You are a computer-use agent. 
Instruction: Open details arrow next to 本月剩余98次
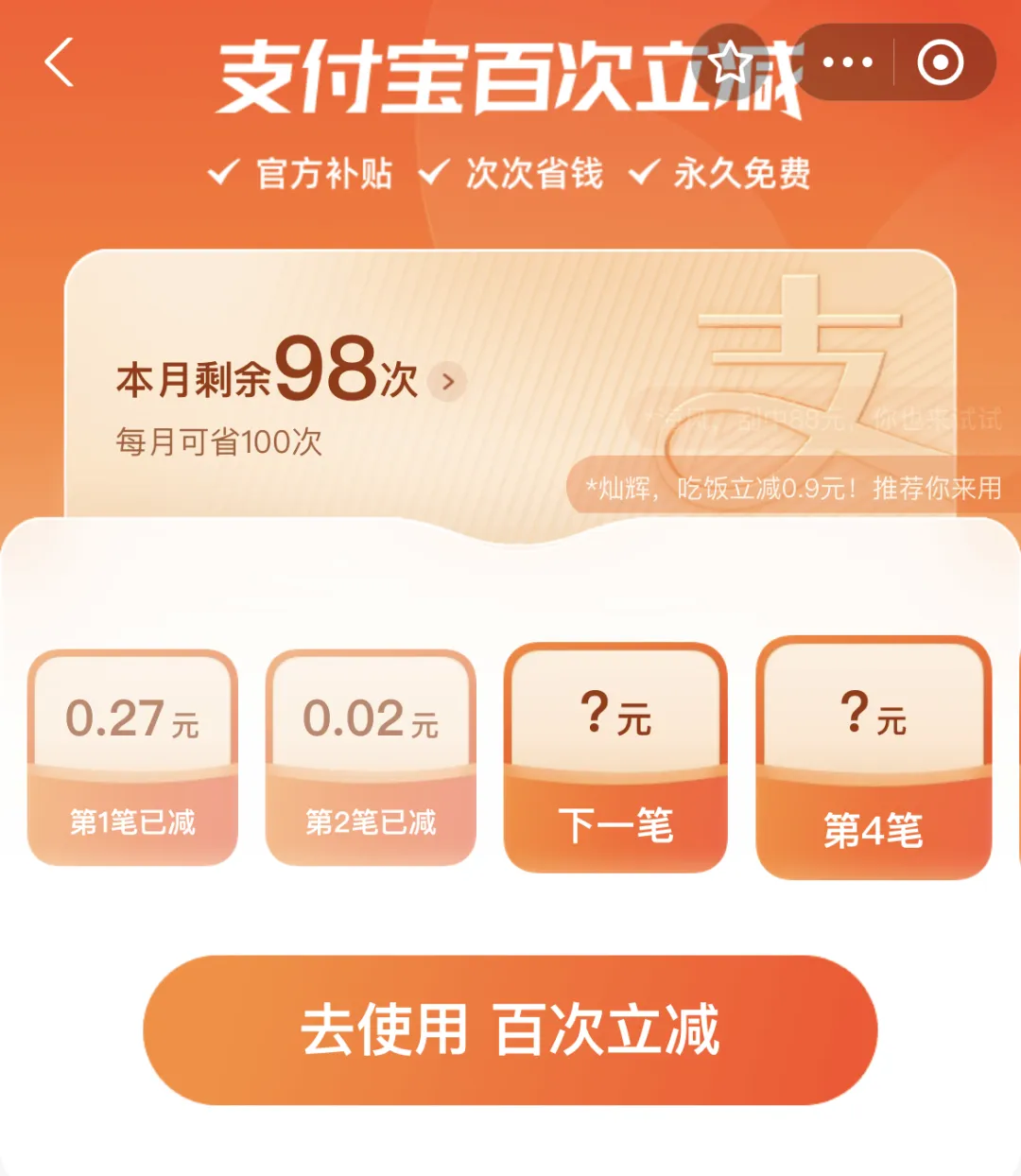coord(448,382)
